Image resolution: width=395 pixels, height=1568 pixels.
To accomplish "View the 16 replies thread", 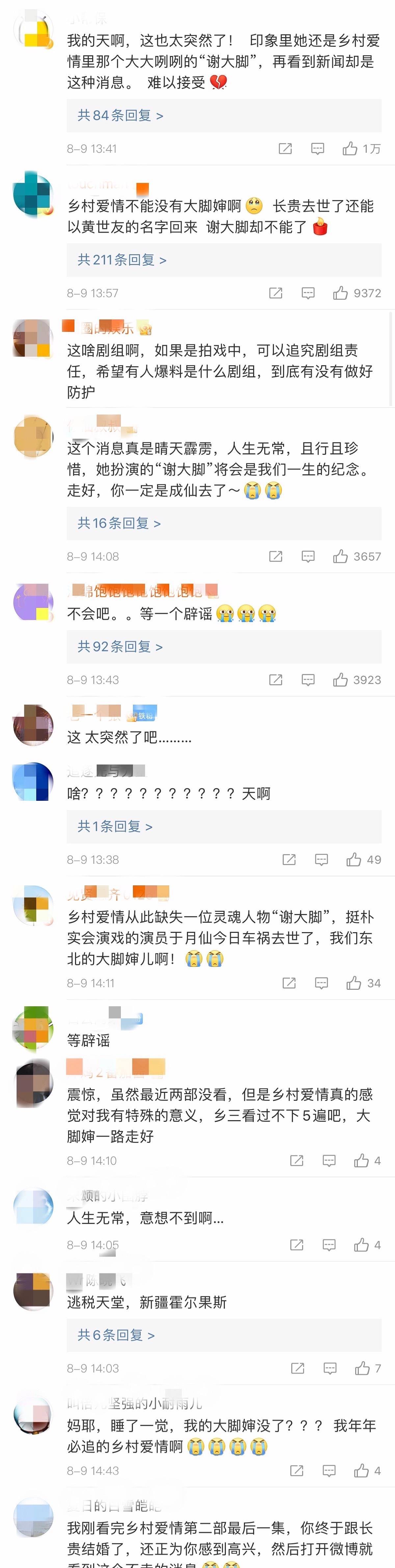I will [119, 524].
